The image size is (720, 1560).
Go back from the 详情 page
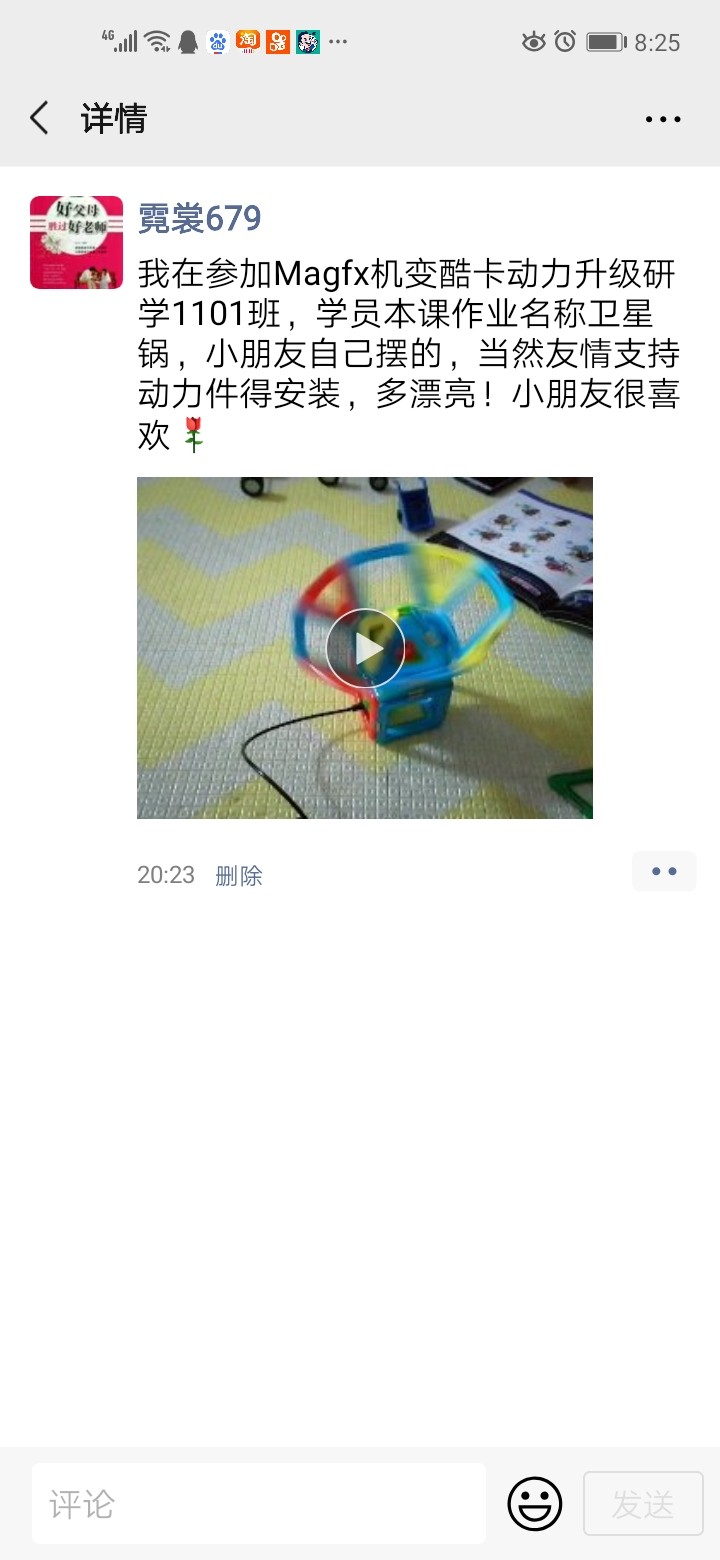40,118
